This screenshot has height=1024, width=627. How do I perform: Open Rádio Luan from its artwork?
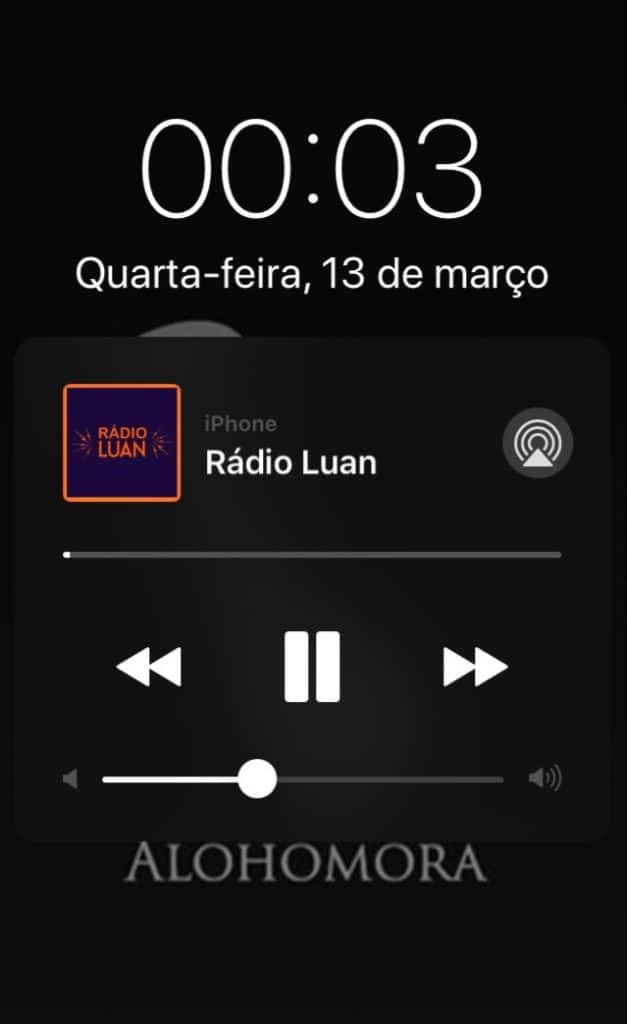[x=122, y=443]
